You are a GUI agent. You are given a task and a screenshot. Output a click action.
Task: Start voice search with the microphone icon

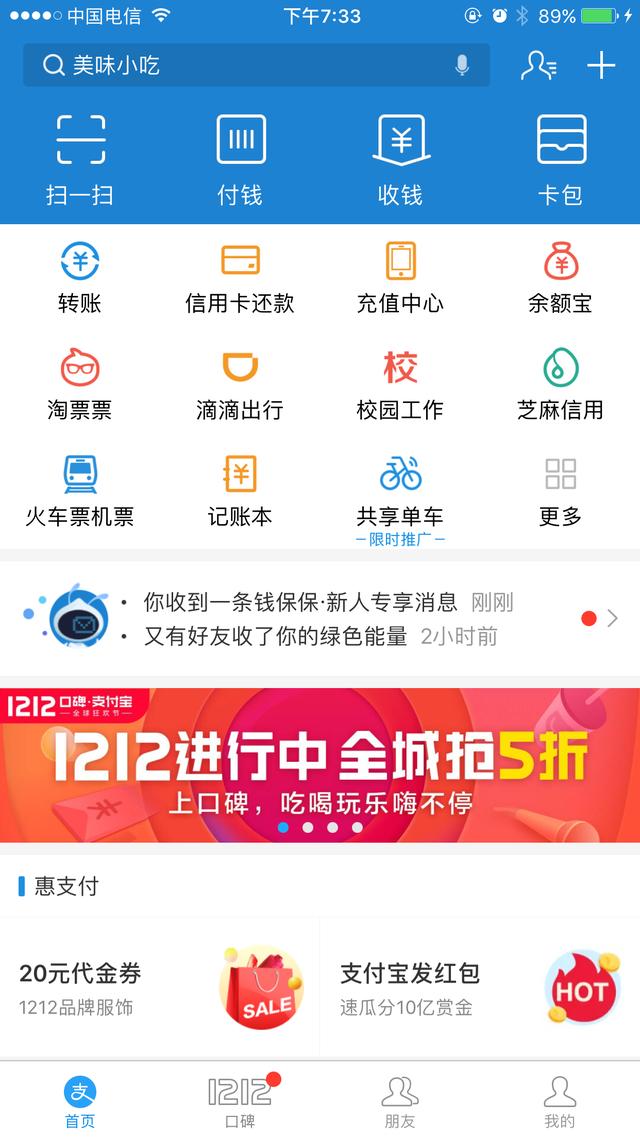point(461,66)
